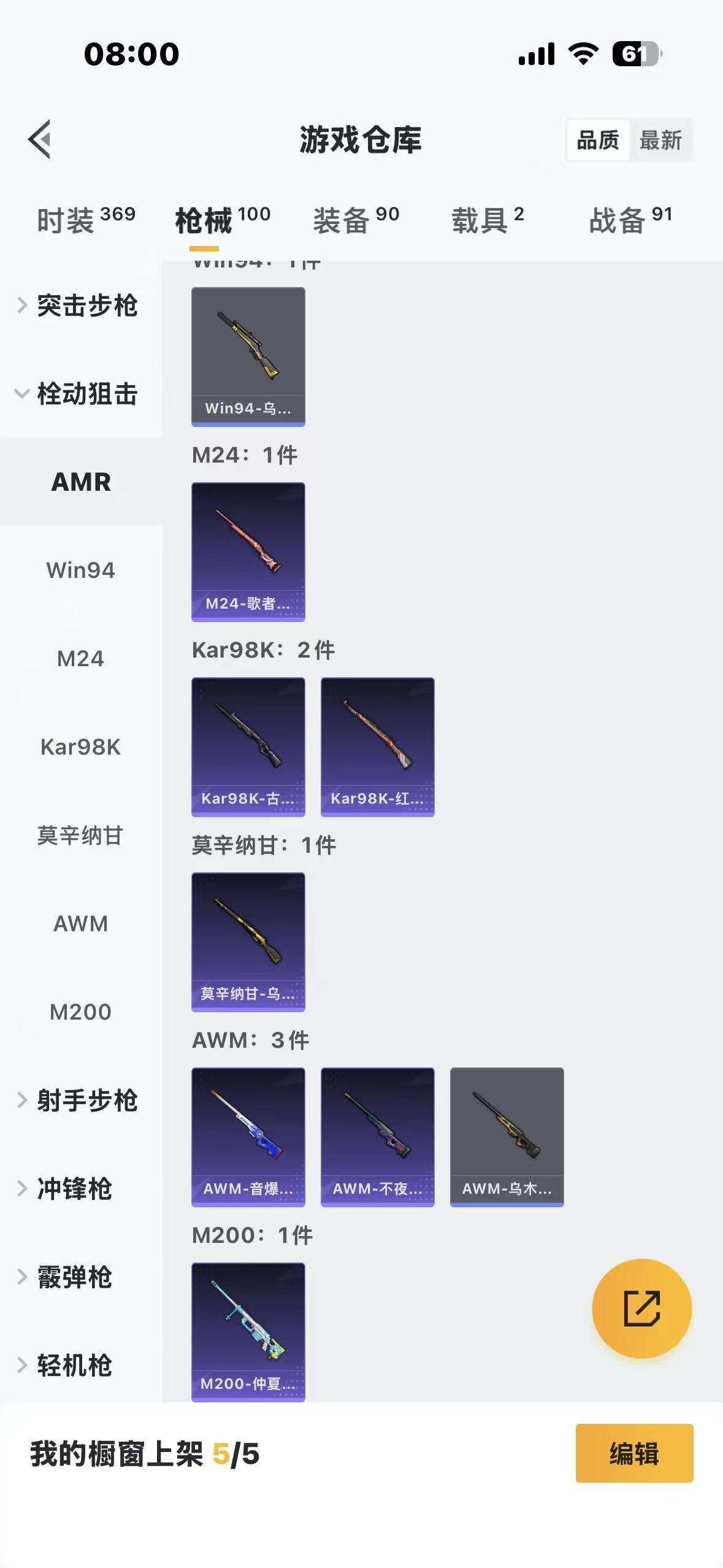Open the M24-歌者 weapon card
723x1568 pixels.
[248, 551]
